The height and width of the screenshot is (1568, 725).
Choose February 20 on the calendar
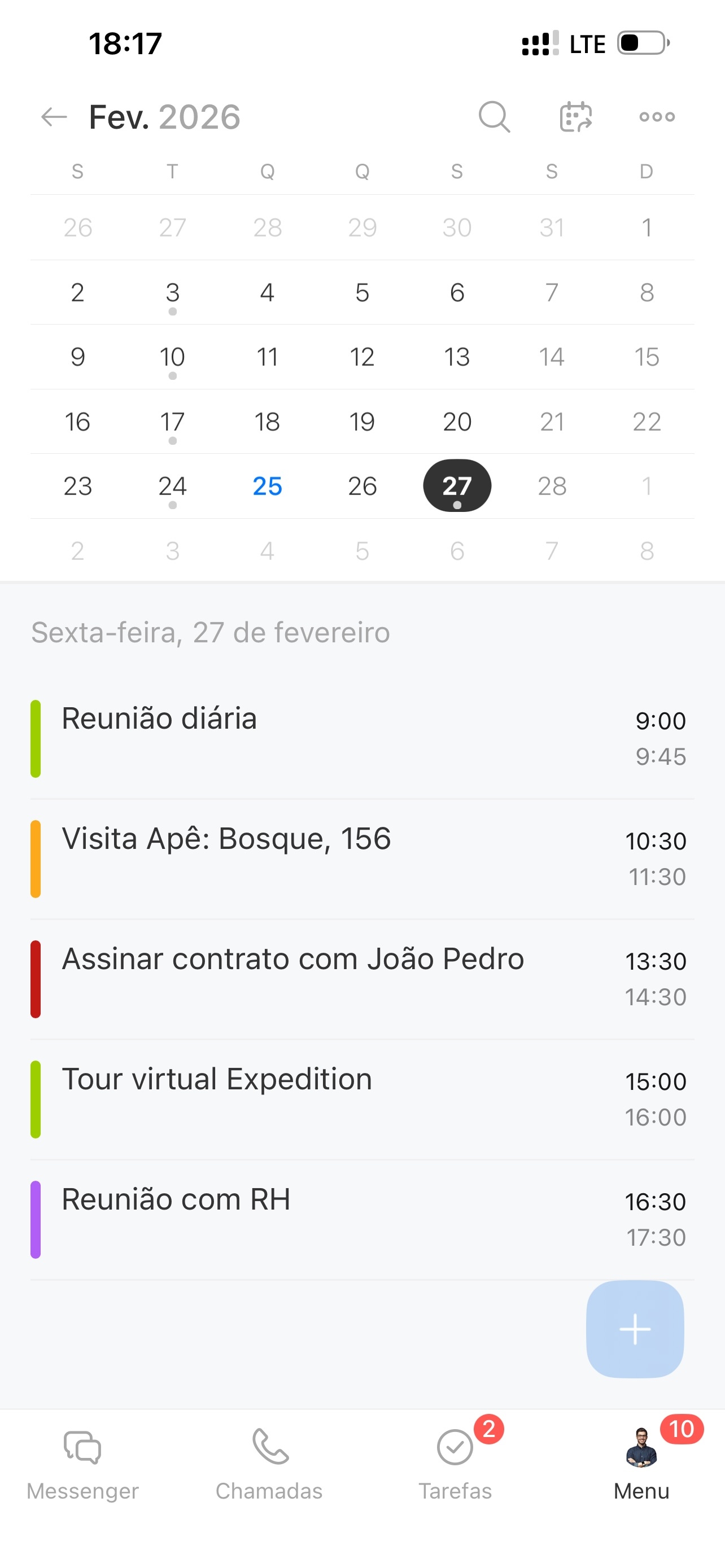tap(457, 421)
